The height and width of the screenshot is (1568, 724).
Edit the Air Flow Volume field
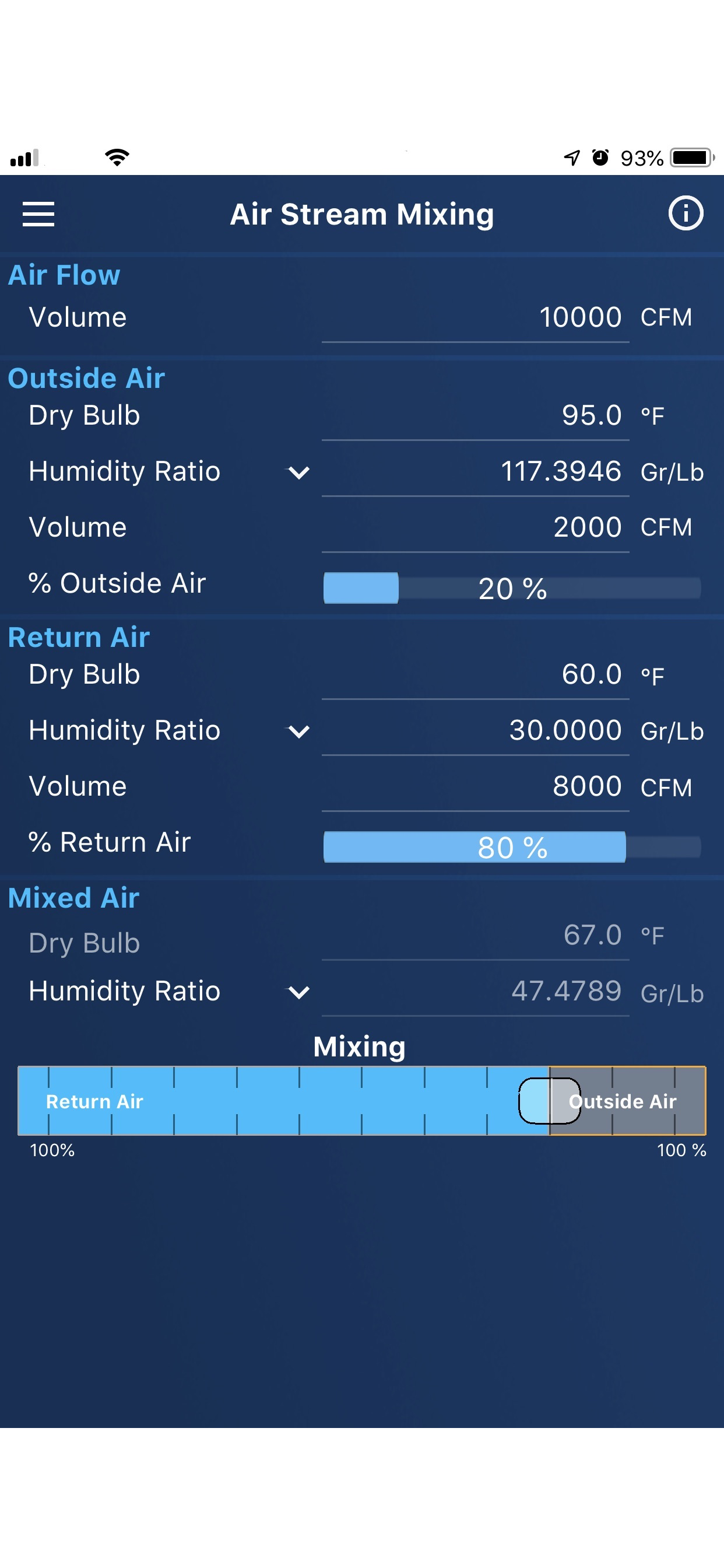point(475,318)
